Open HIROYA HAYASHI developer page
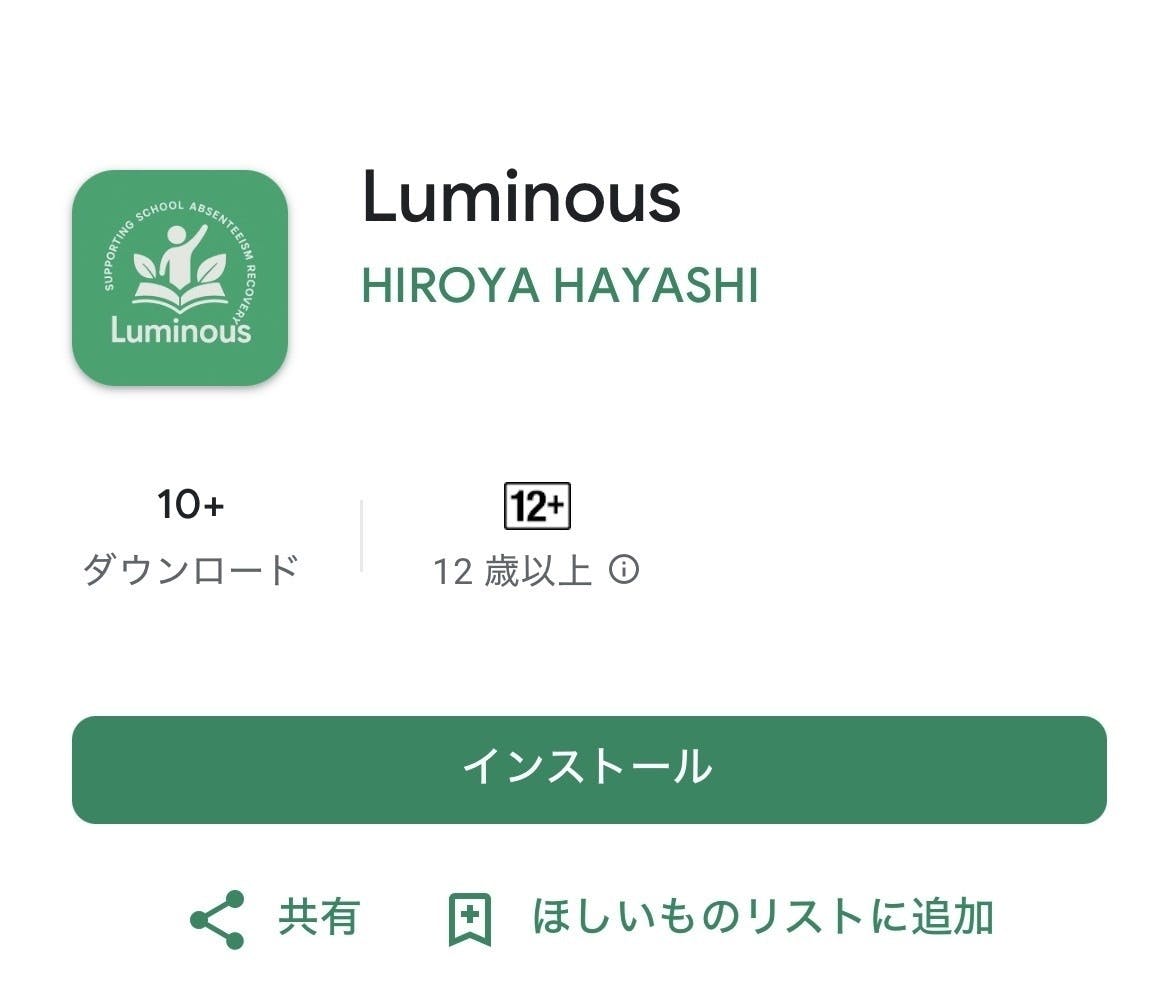The height and width of the screenshot is (998, 1149). (x=559, y=286)
